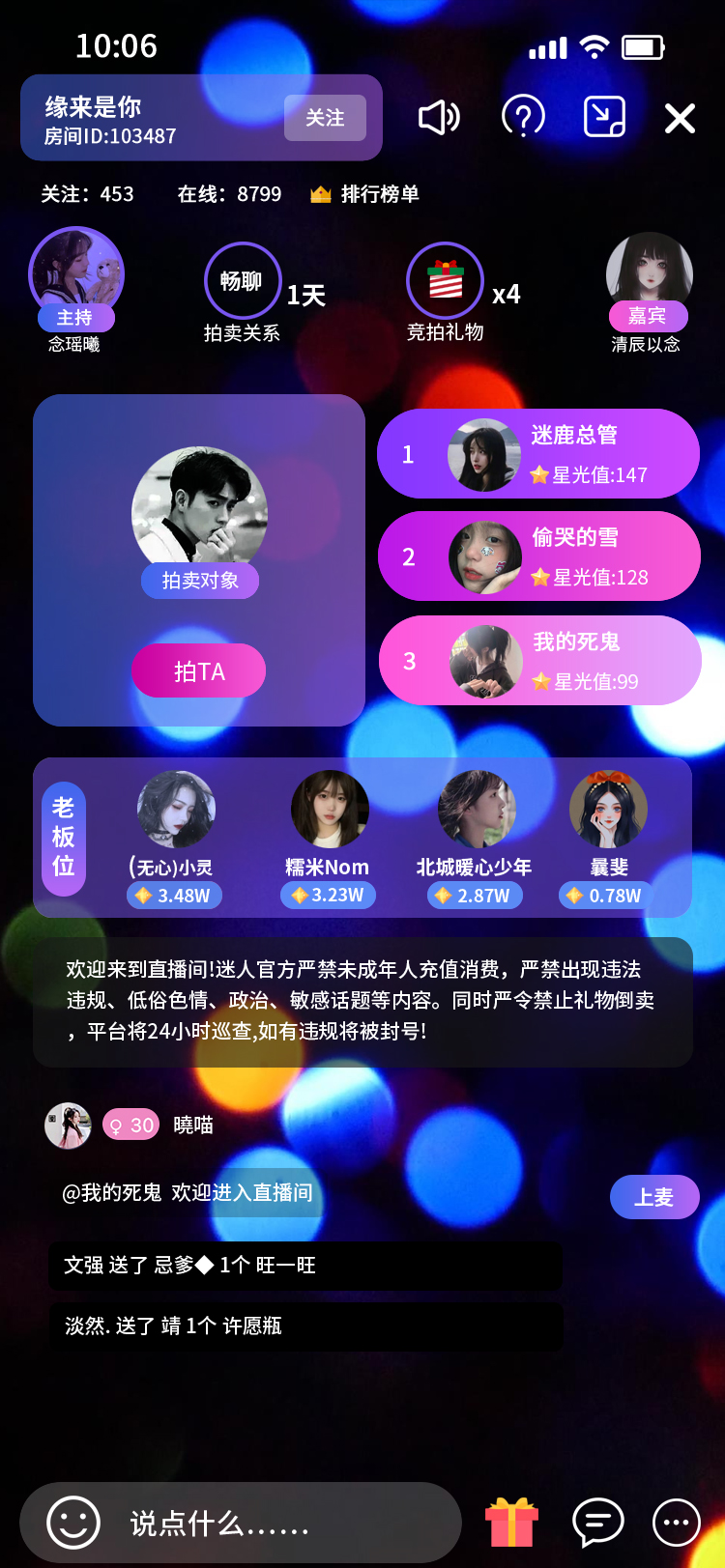Open rank 1 user 迷鹿总管
Image resolution: width=725 pixels, height=1568 pixels.
537,454
